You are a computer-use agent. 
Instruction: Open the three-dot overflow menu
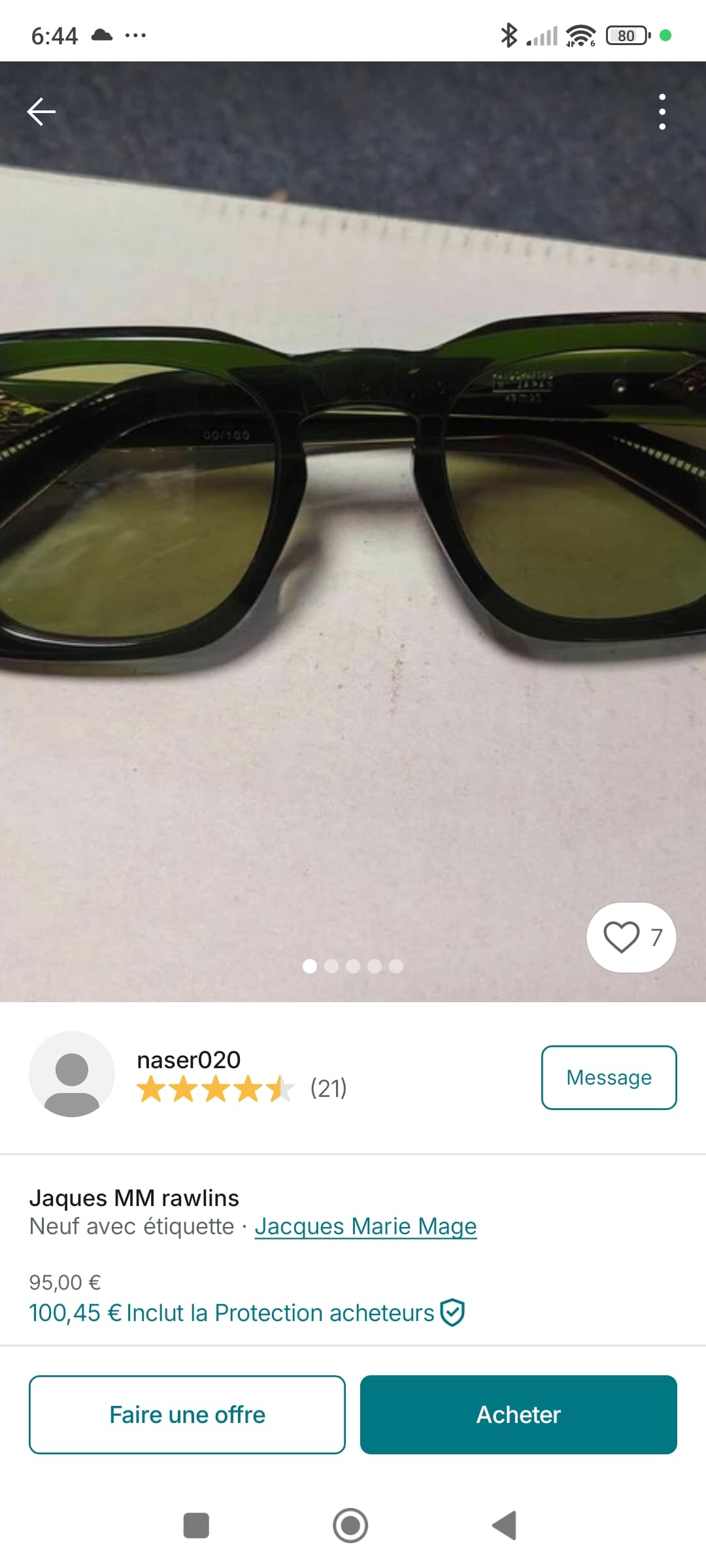point(662,112)
